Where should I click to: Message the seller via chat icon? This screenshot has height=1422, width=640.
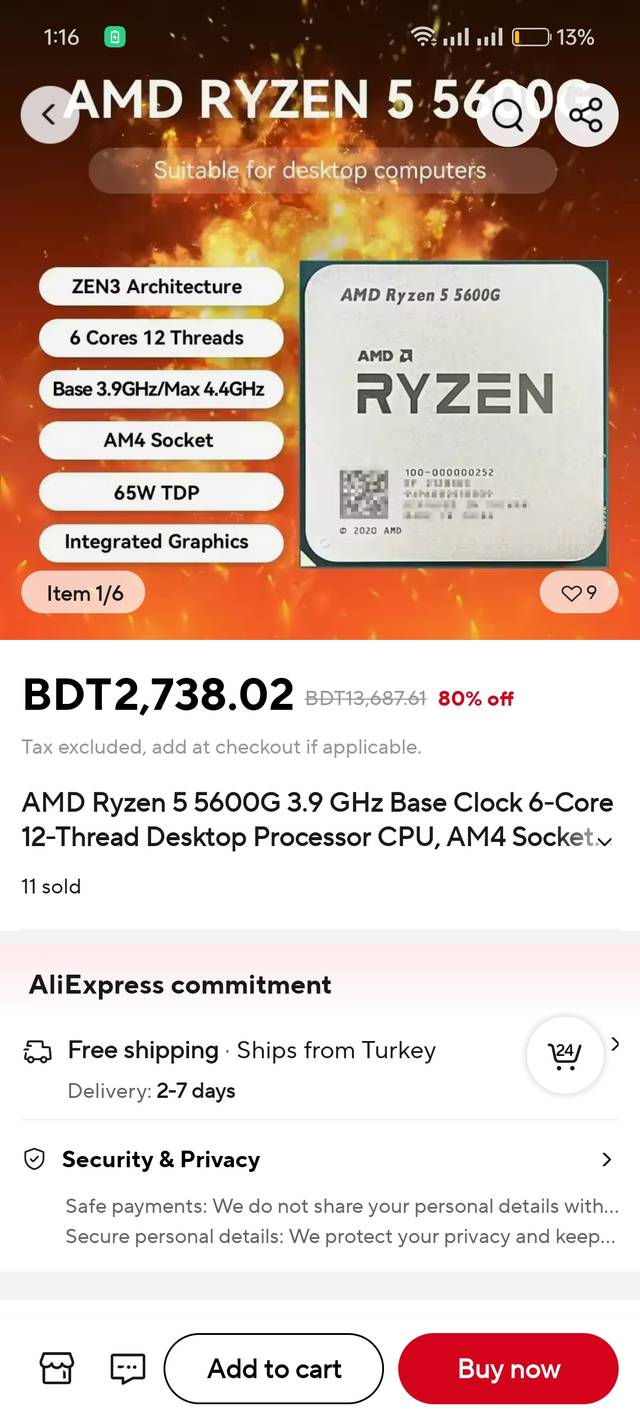coord(127,1368)
